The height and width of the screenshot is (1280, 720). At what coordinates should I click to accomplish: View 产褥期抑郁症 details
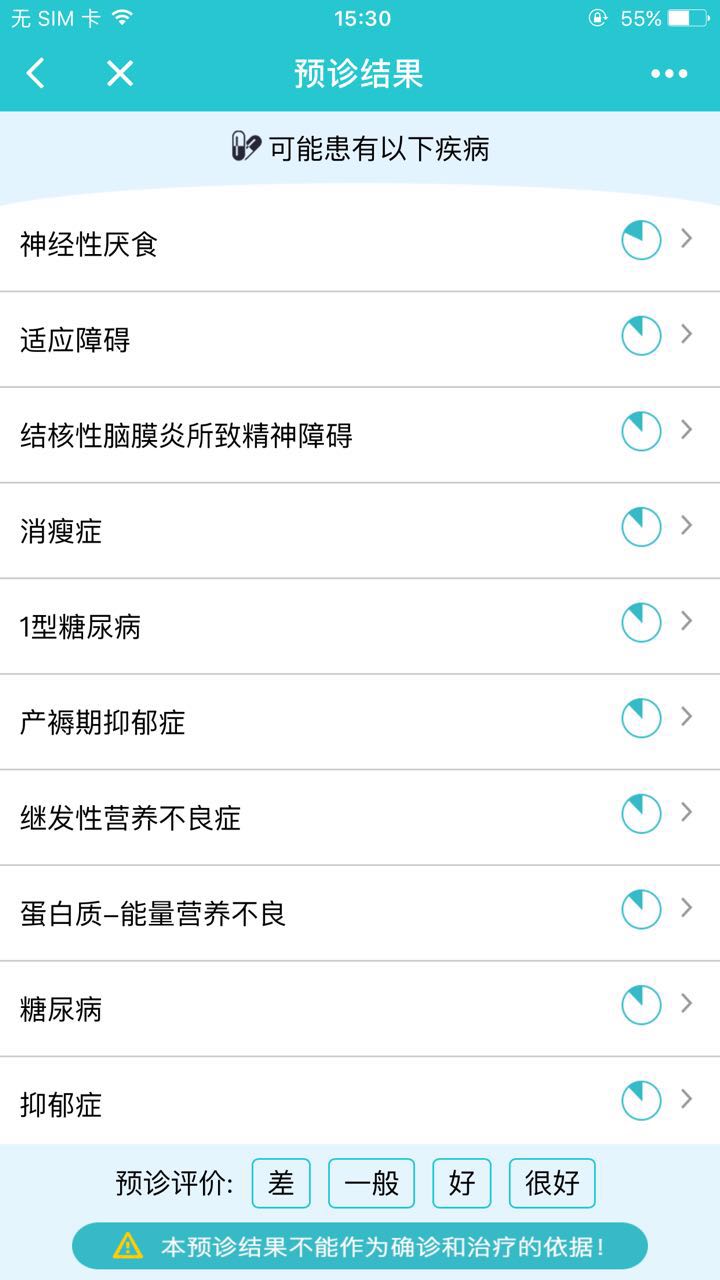tap(360, 722)
